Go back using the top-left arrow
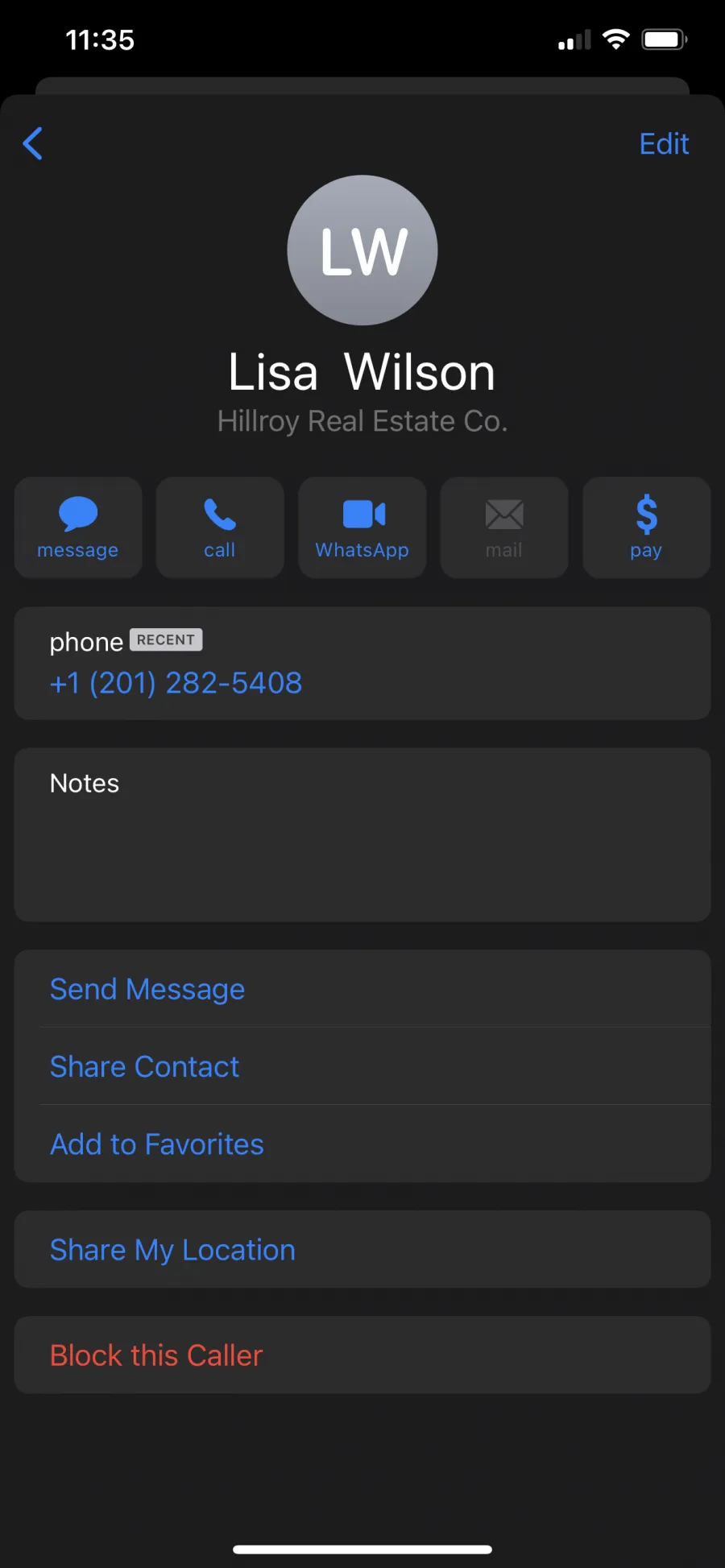The width and height of the screenshot is (725, 1568). [33, 144]
